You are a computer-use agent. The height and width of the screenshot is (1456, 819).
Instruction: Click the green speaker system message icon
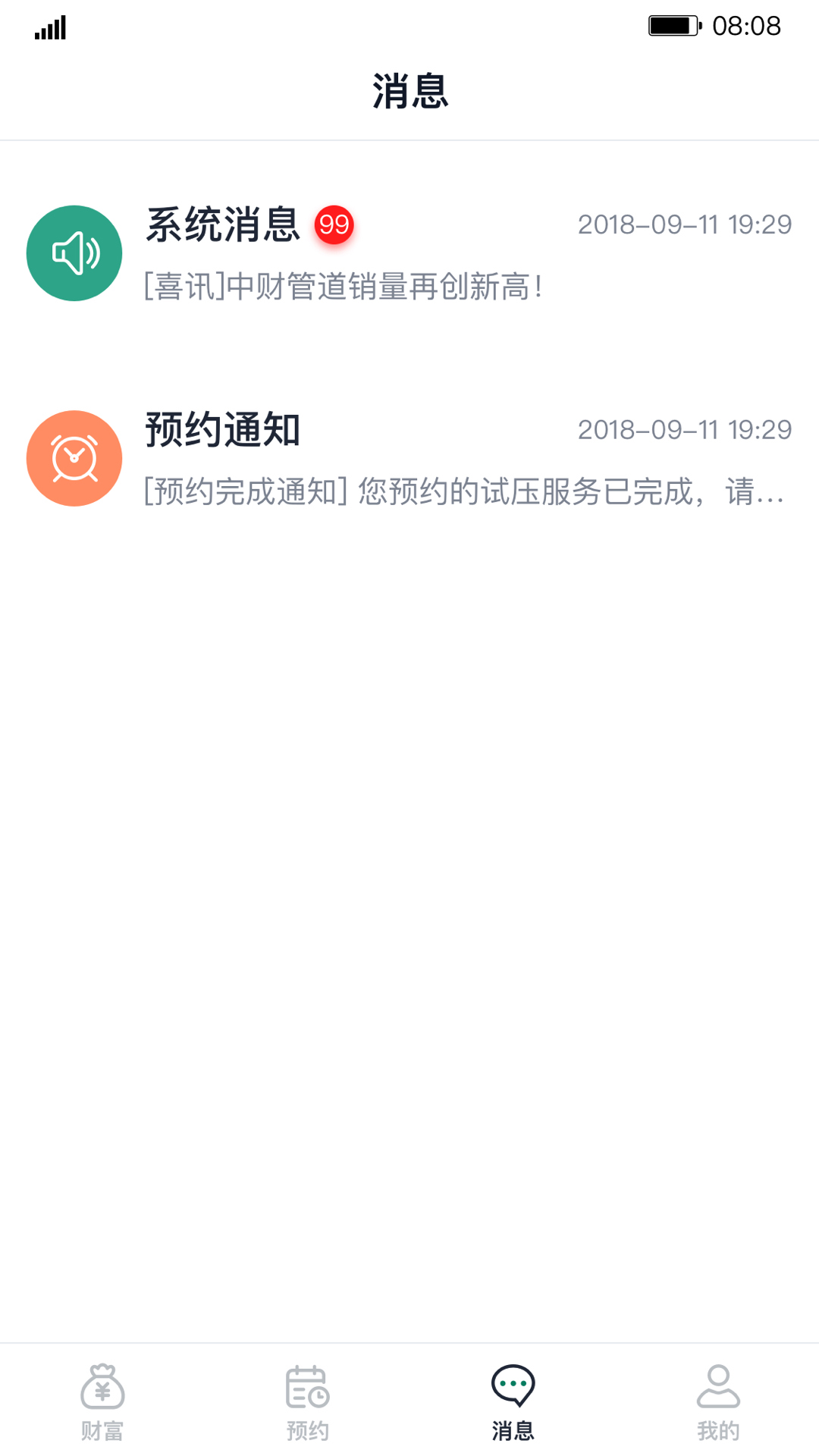74,253
